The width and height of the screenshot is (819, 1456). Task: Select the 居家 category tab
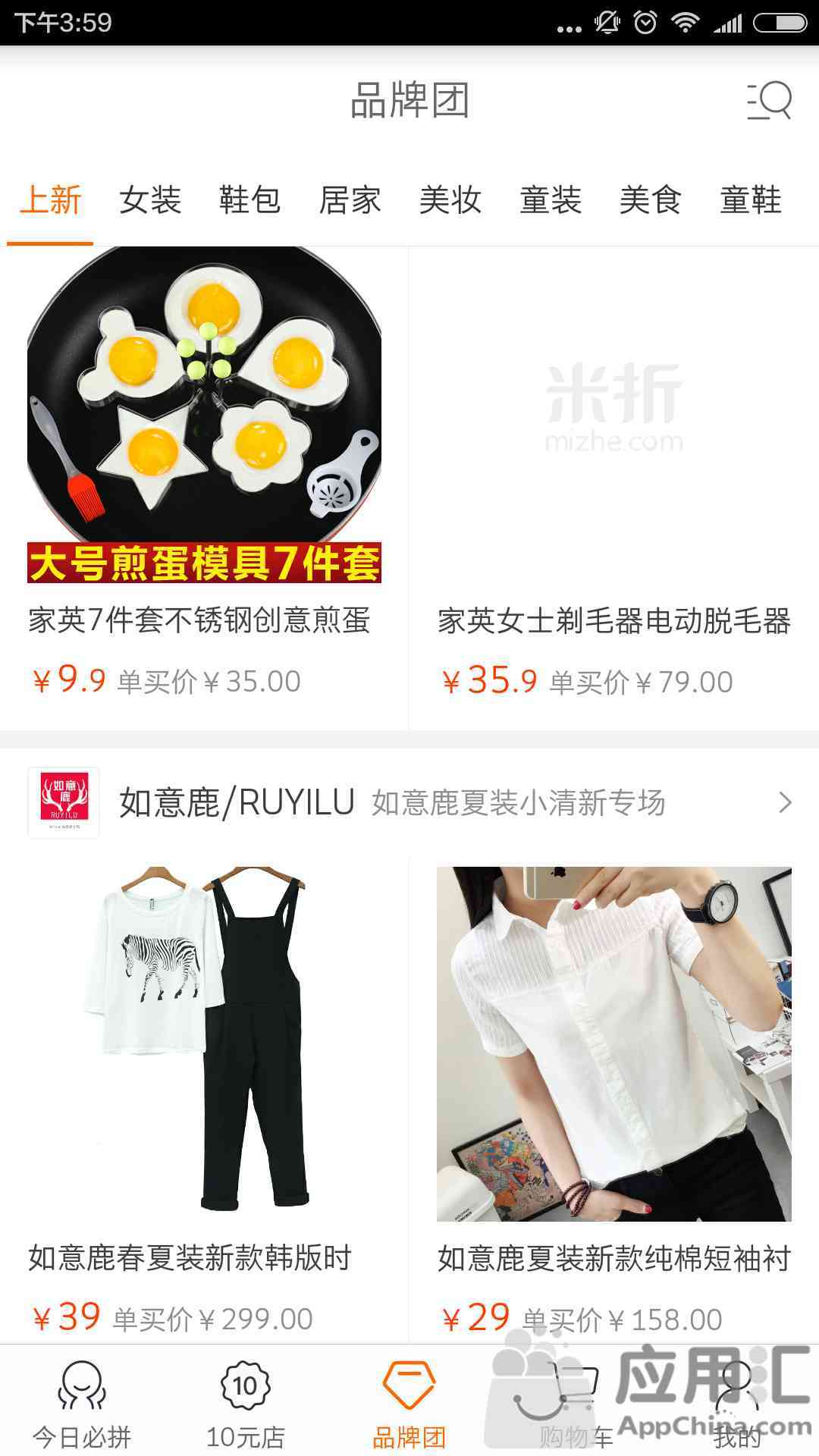(350, 201)
